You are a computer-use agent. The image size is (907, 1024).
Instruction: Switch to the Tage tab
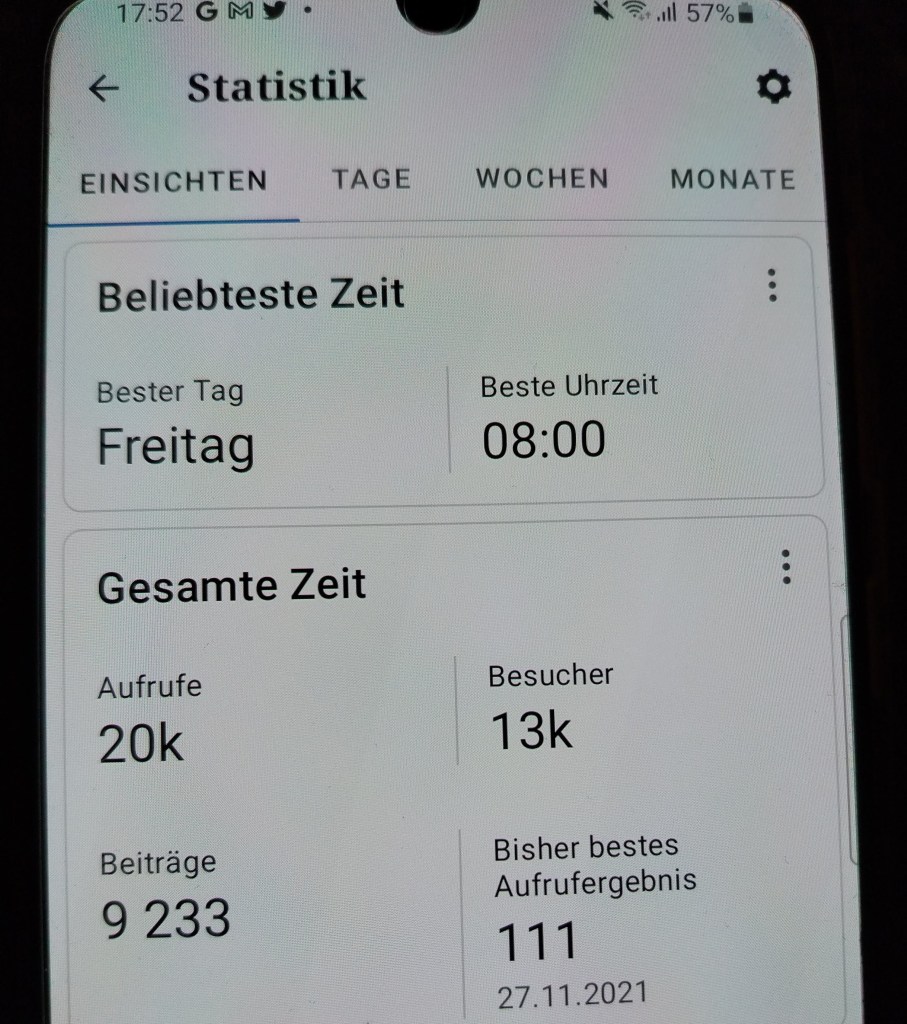tap(372, 179)
